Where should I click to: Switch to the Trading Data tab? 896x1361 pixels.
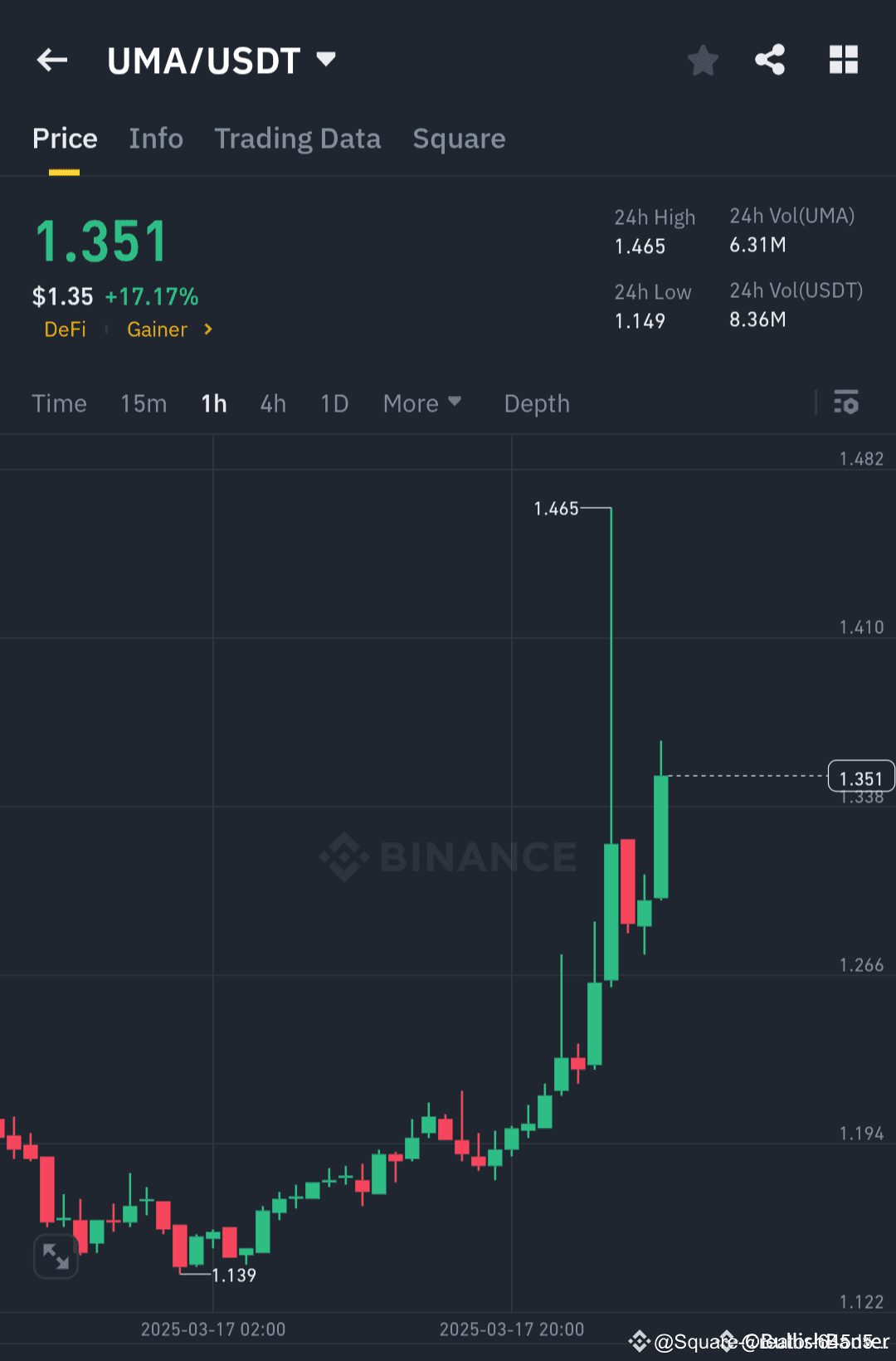click(297, 139)
